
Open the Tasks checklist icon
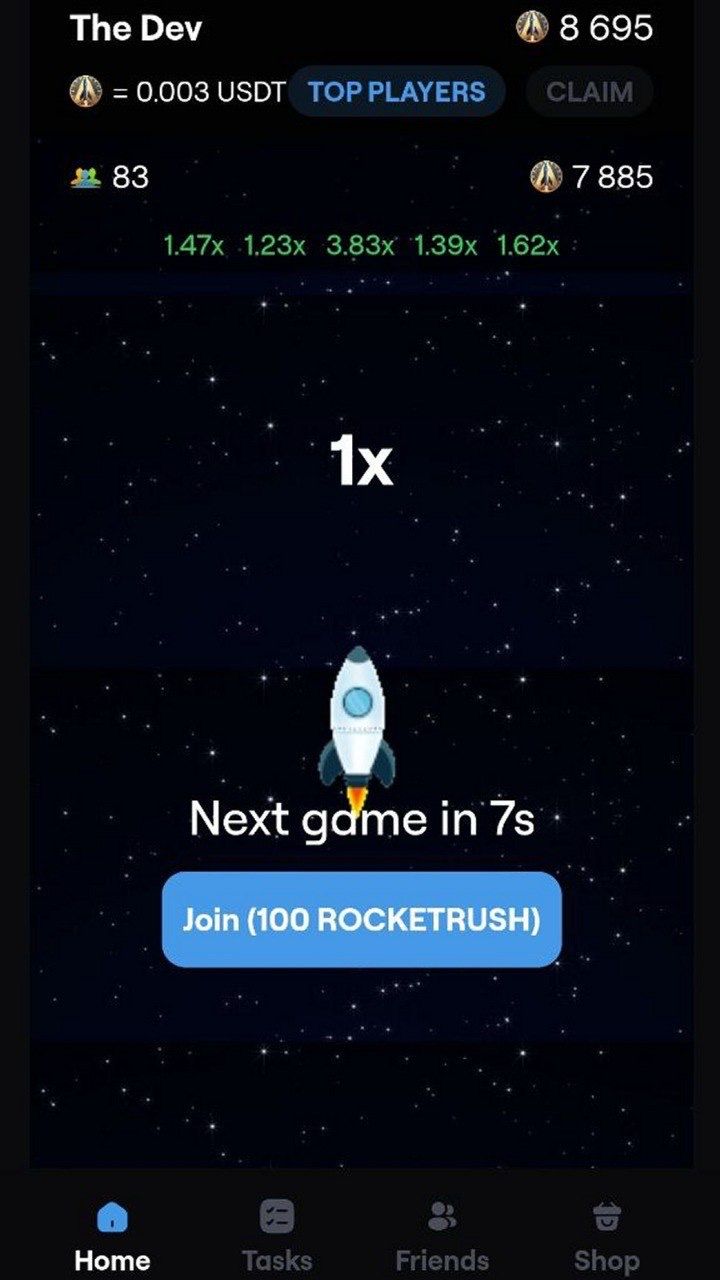(276, 1217)
